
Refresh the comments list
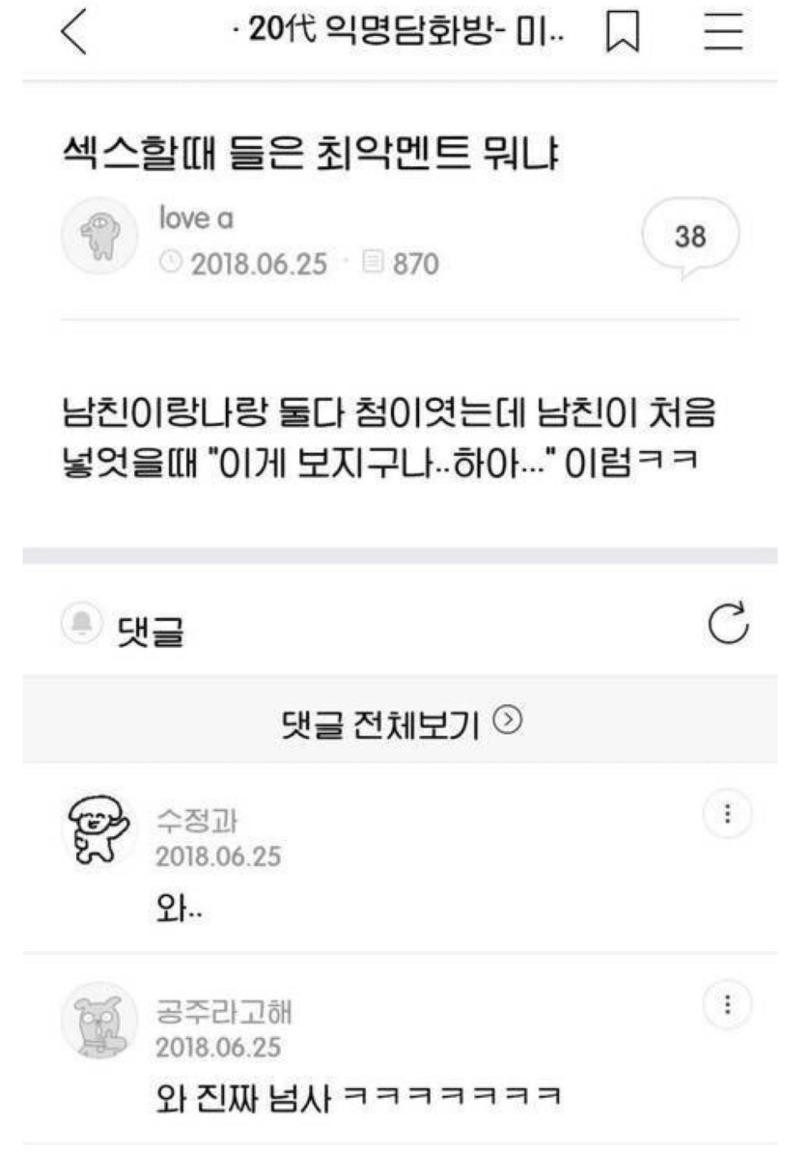tap(728, 625)
